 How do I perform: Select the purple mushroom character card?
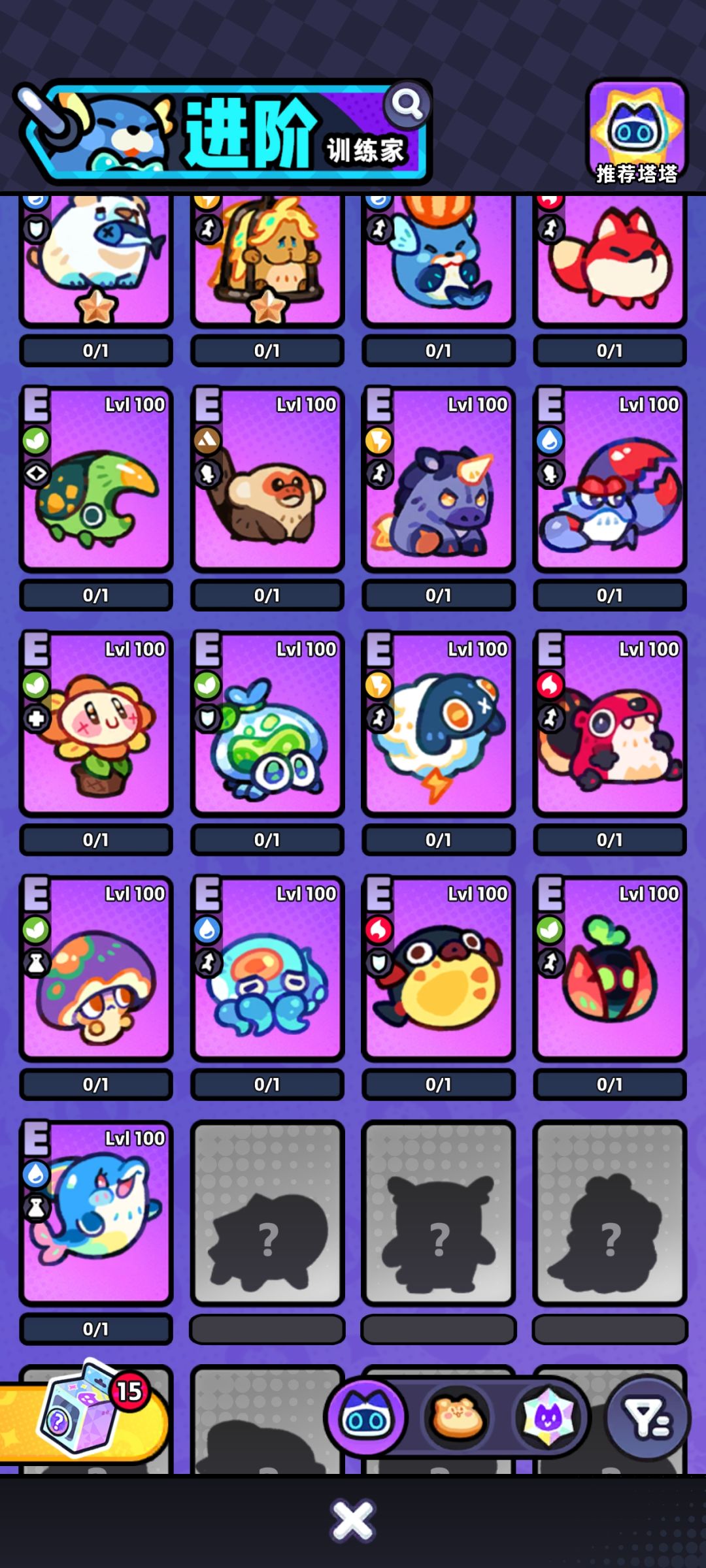pos(96,968)
